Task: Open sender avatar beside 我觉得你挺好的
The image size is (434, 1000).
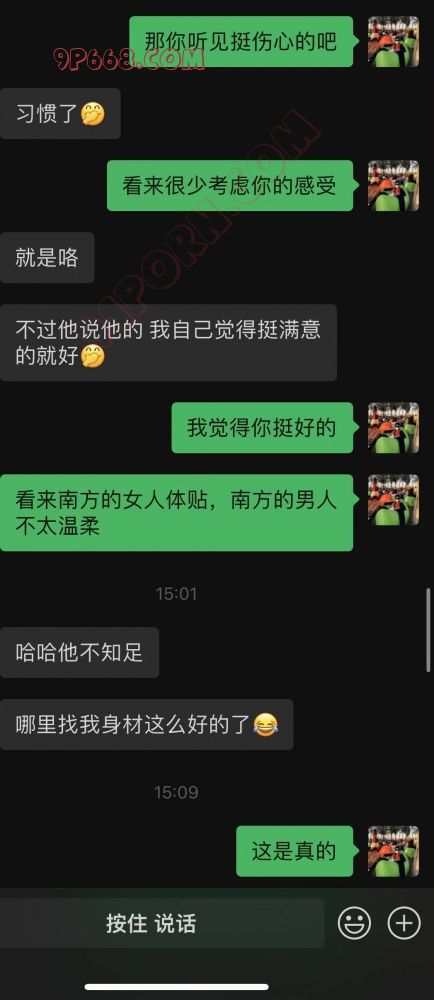Action: pos(394,427)
